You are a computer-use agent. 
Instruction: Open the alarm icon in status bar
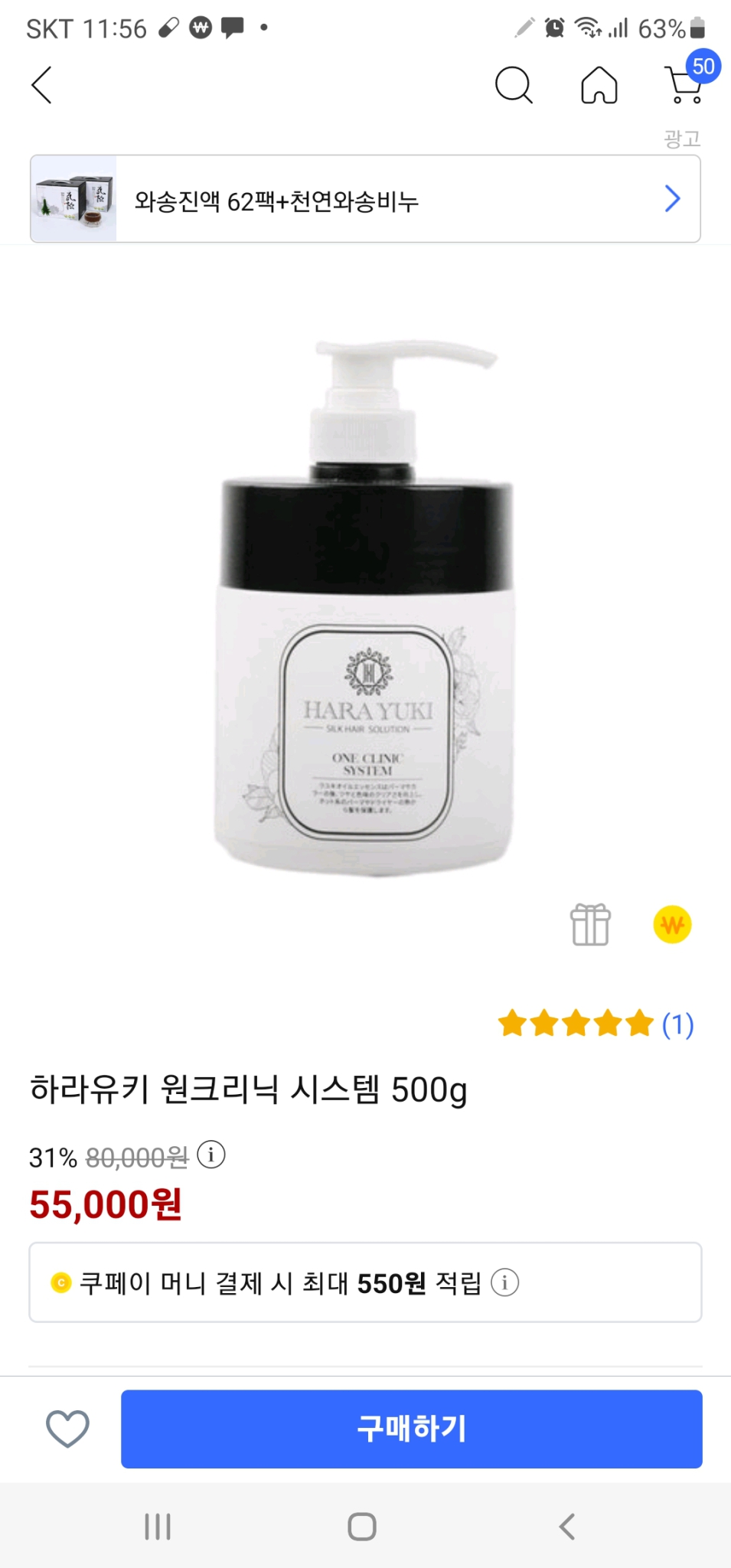pyautogui.click(x=553, y=28)
